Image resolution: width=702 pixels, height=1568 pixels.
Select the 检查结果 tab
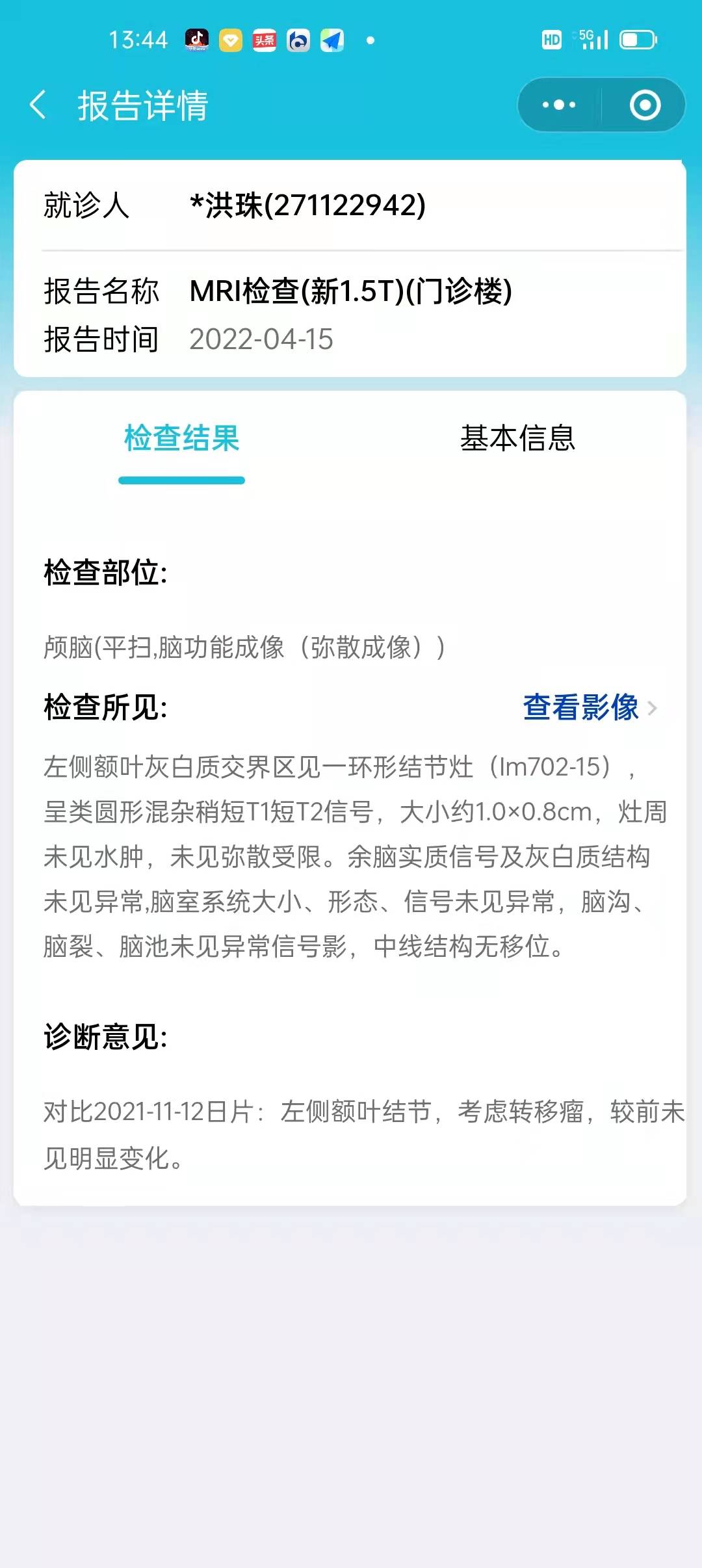point(182,439)
